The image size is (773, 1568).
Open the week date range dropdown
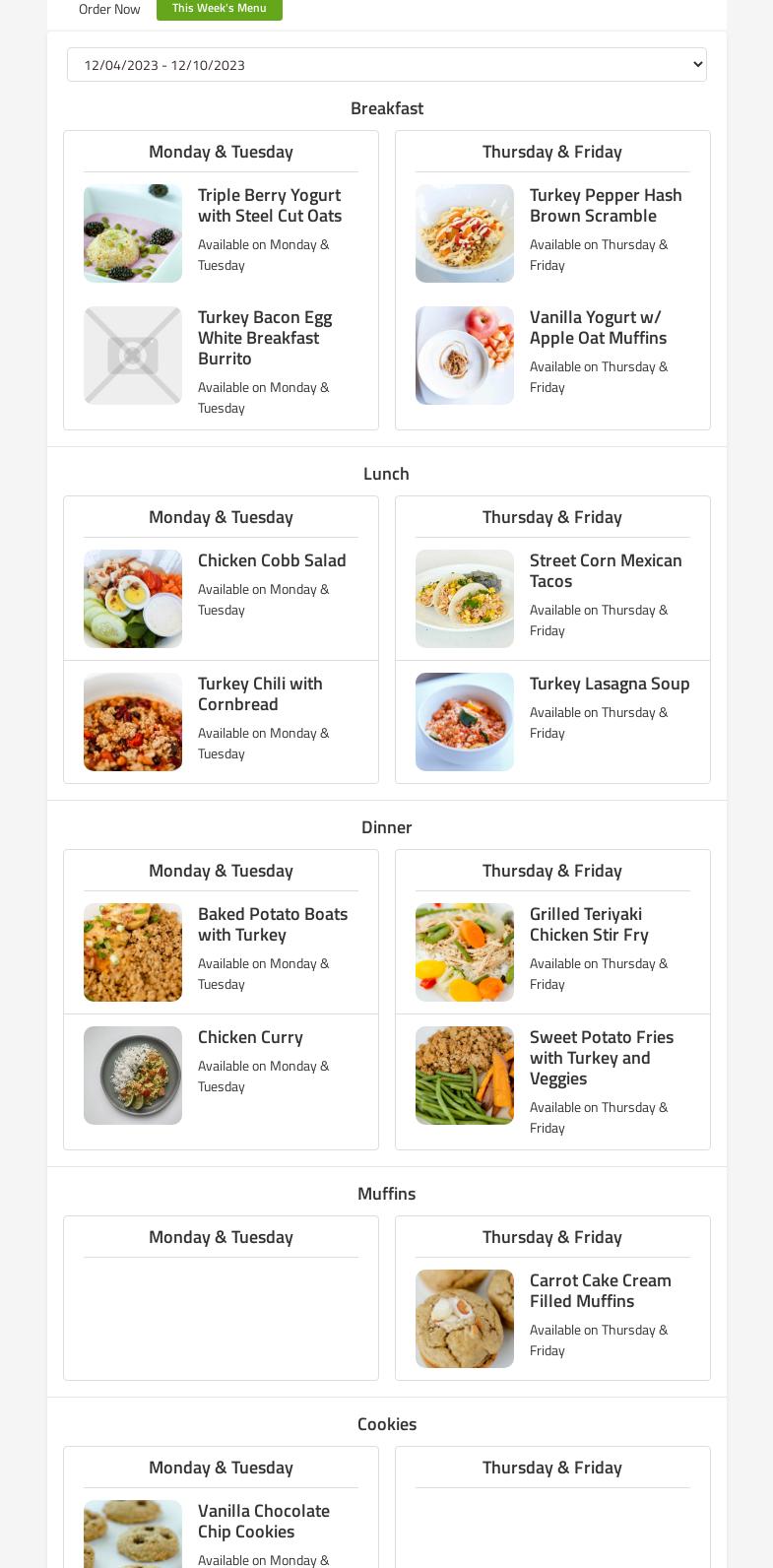(387, 65)
